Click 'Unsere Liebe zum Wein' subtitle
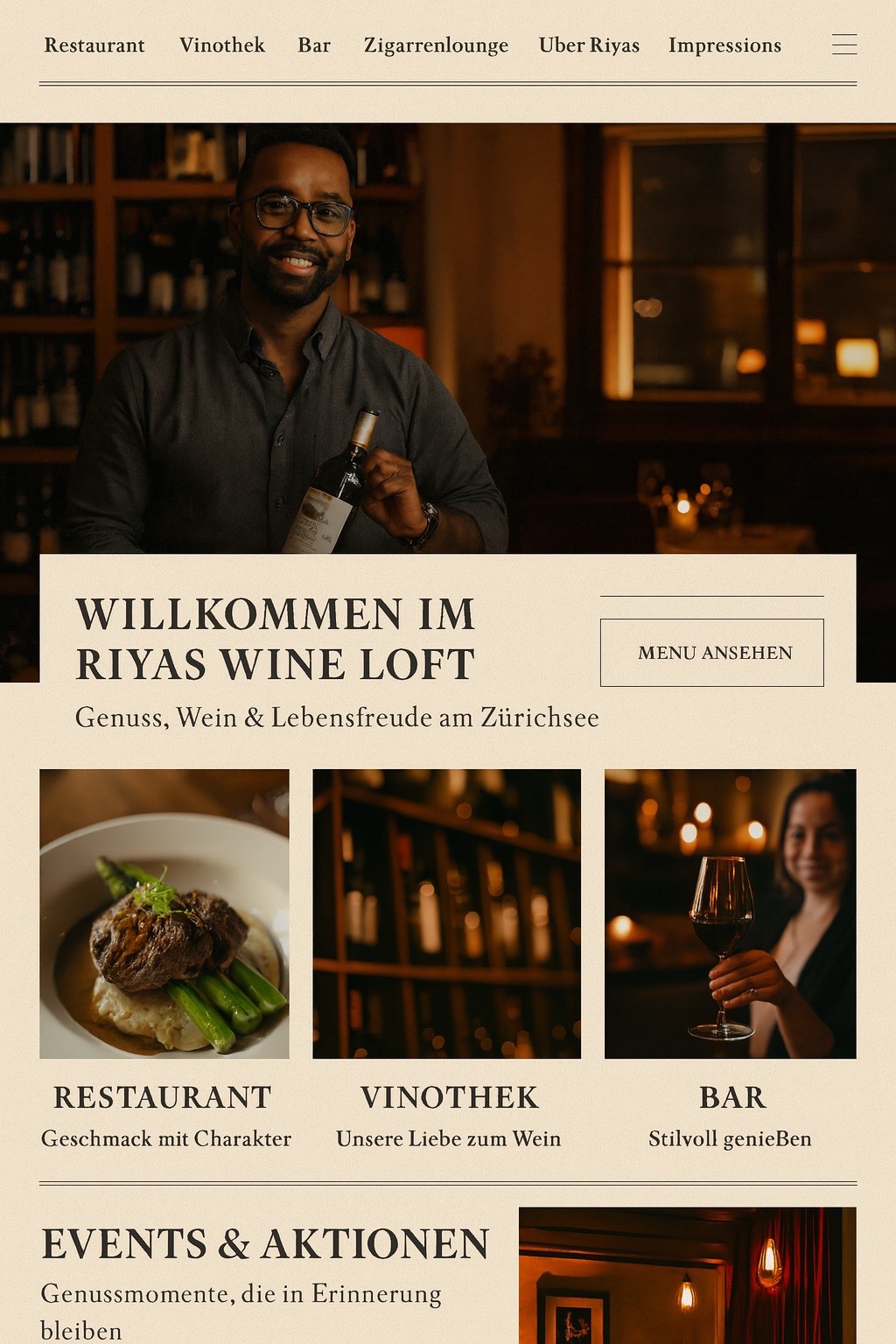896x1344 pixels. 449,1138
